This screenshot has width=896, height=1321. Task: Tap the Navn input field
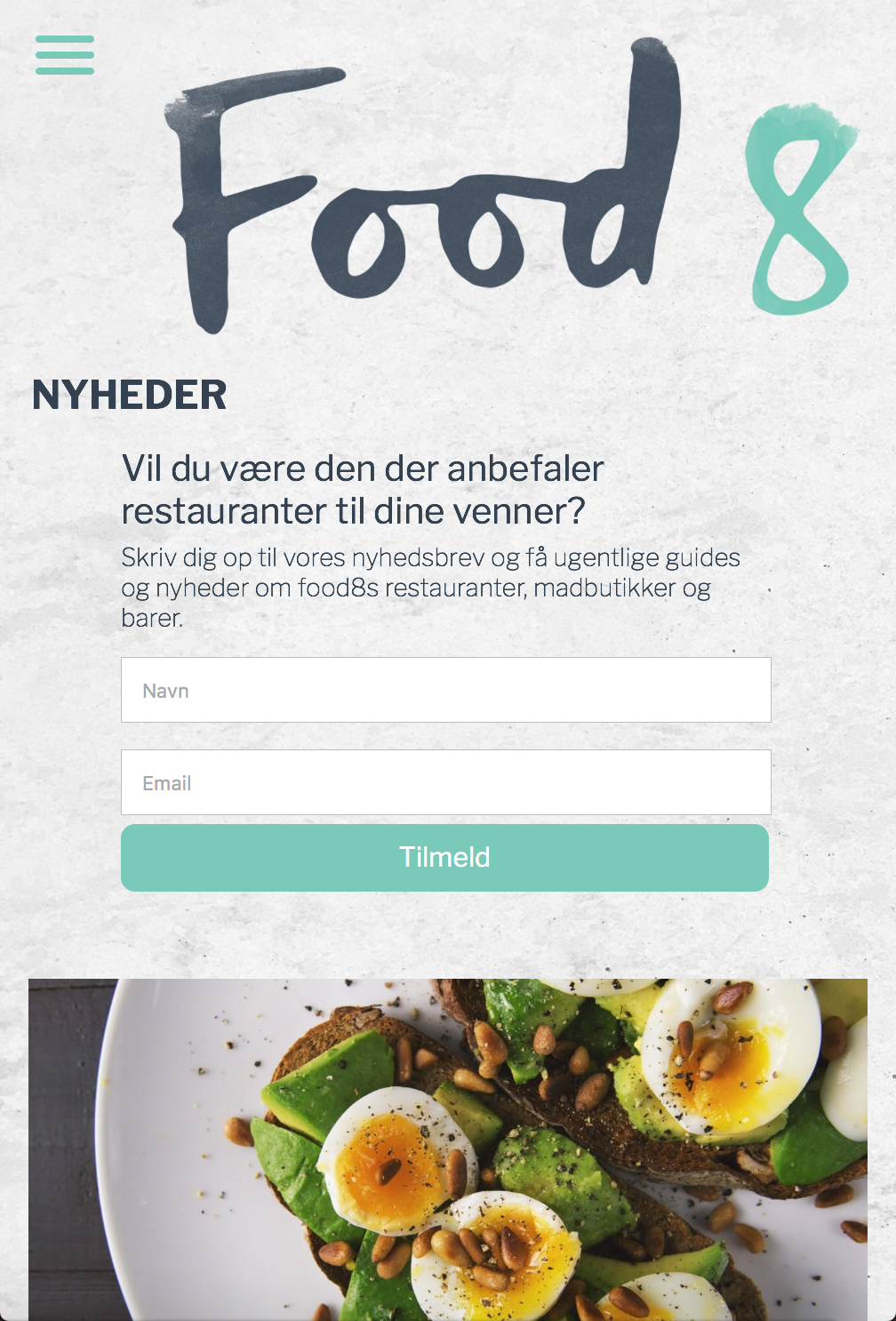445,690
